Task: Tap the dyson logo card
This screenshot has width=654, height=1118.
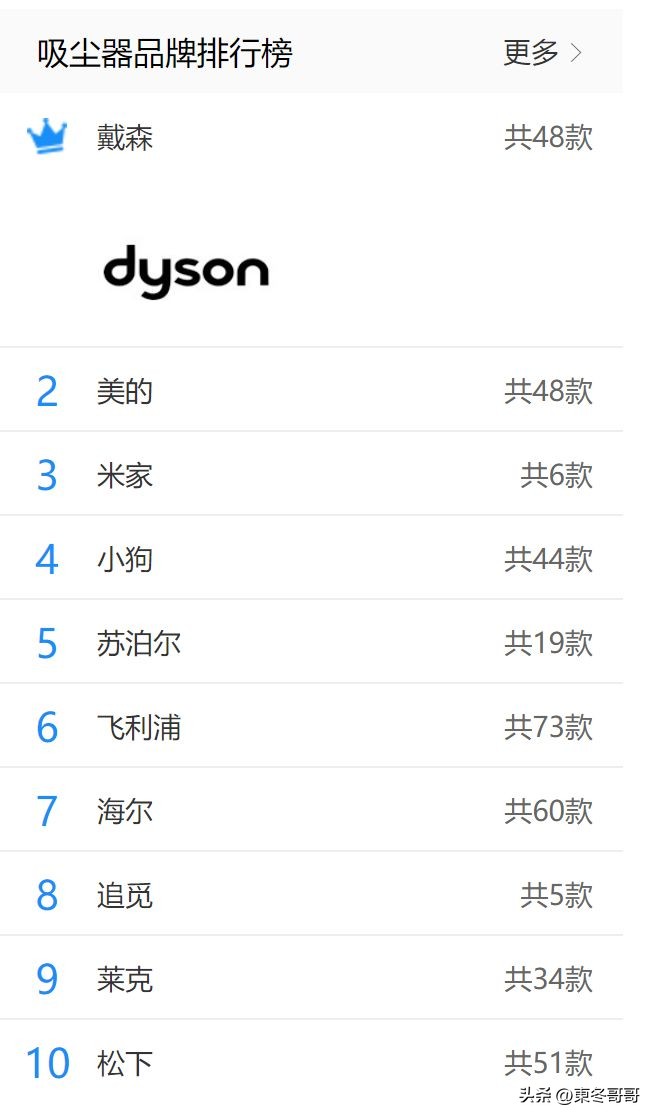Action: tap(186, 272)
